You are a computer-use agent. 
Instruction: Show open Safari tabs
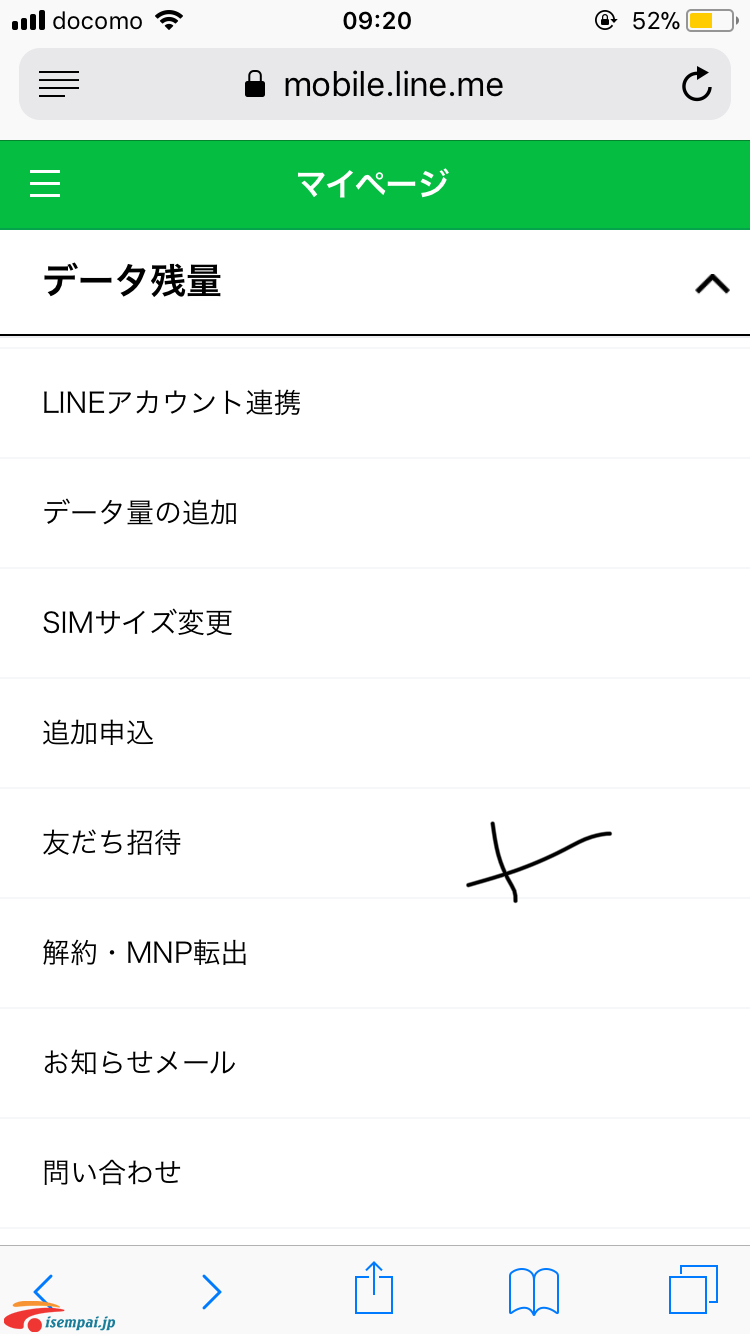pyautogui.click(x=693, y=1289)
